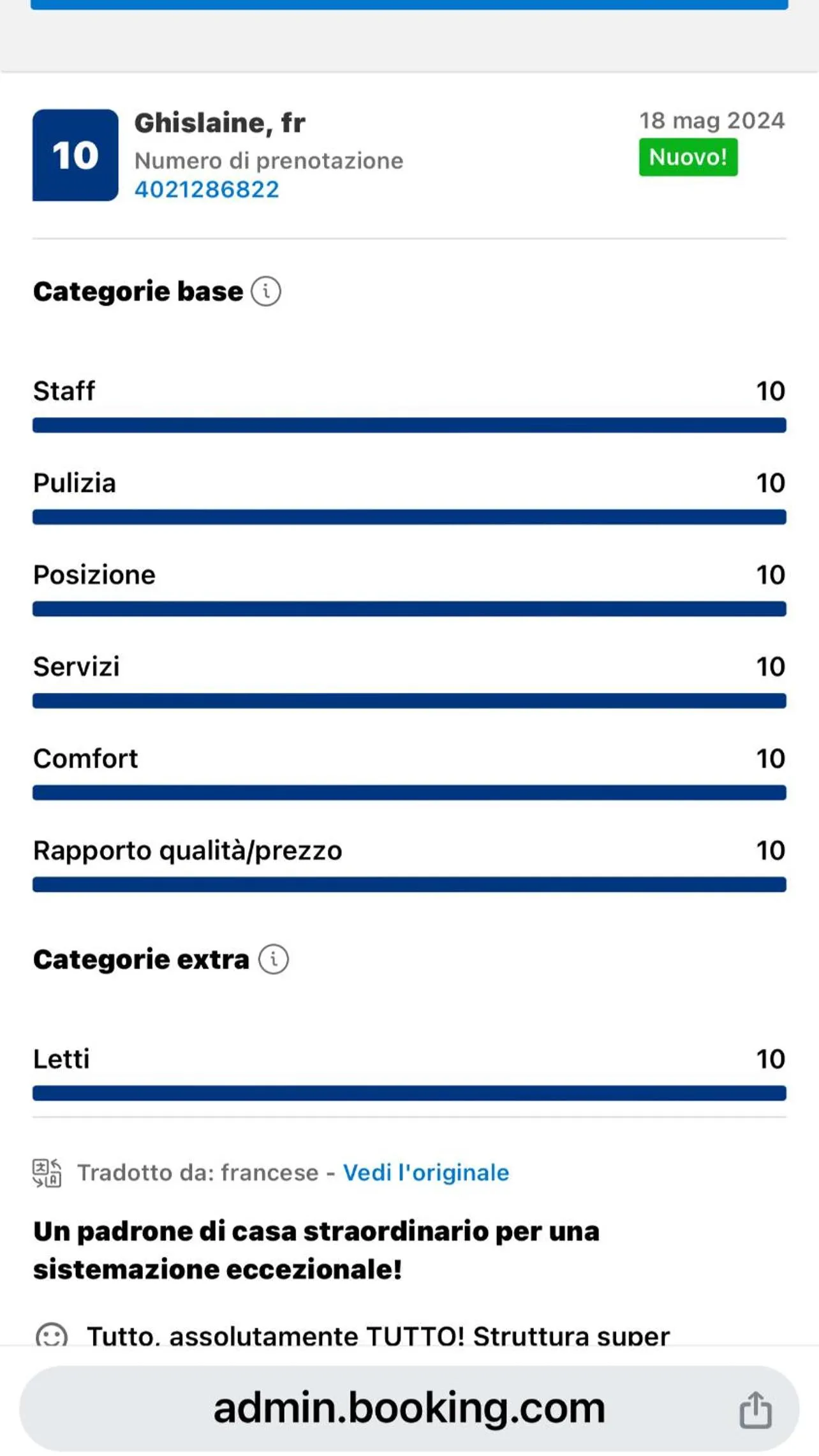Open the admin.booking.com address bar
The image size is (819, 1456).
(408, 1408)
